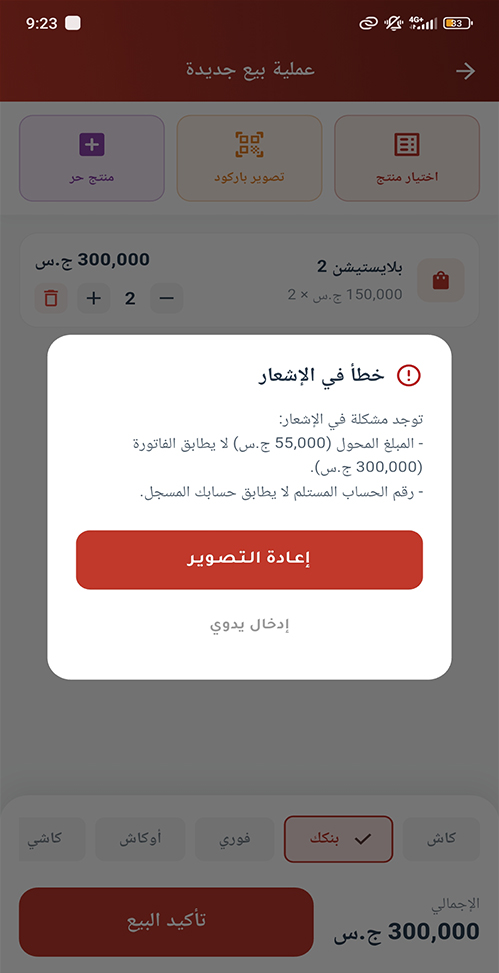This screenshot has width=499, height=973.
Task: Select كاش payment method
Action: (x=441, y=839)
